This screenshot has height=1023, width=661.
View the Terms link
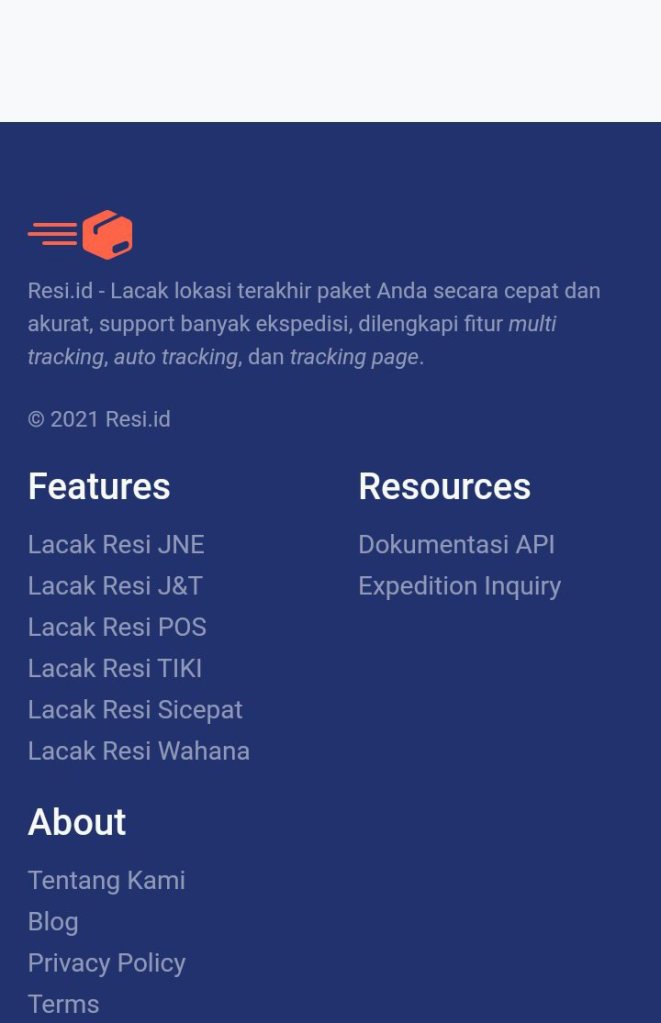click(x=64, y=1003)
